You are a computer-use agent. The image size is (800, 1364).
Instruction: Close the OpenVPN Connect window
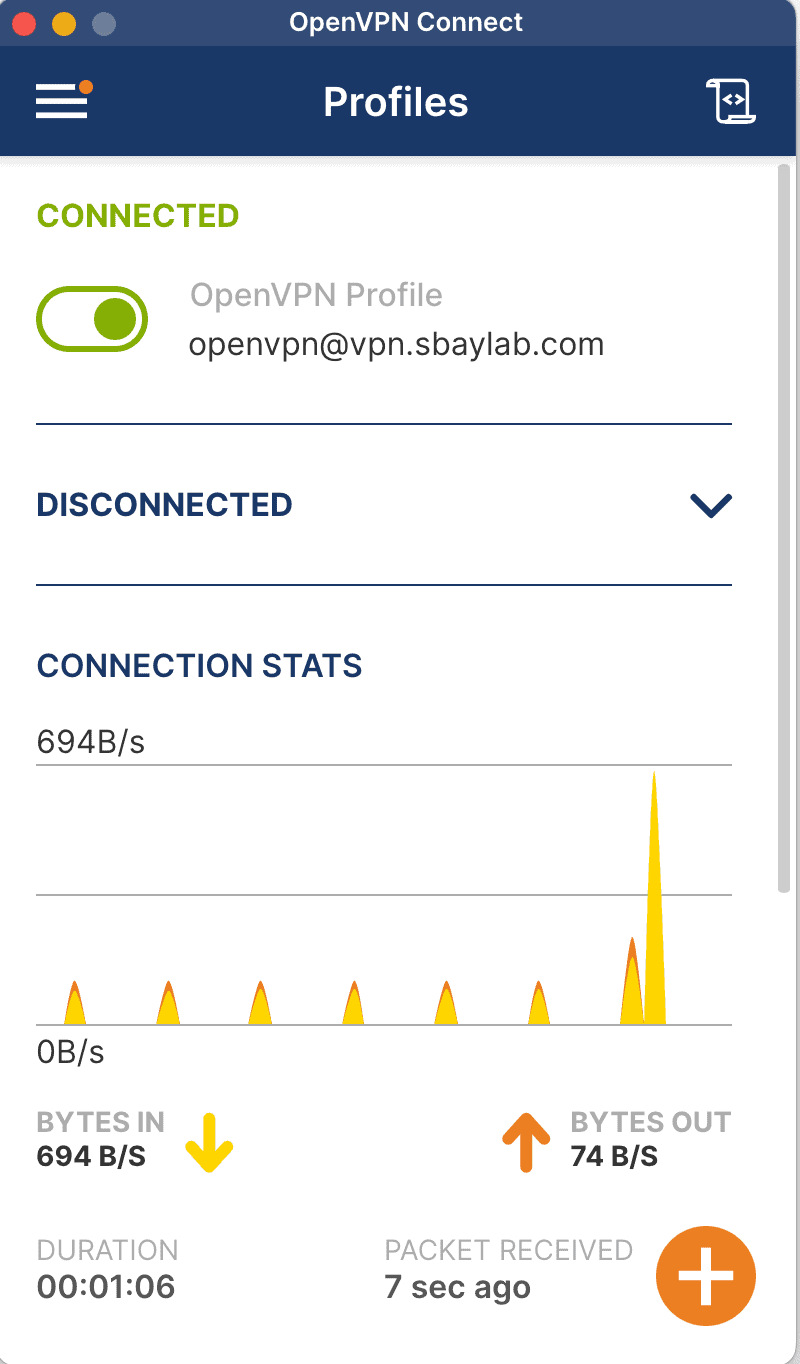click(x=25, y=23)
